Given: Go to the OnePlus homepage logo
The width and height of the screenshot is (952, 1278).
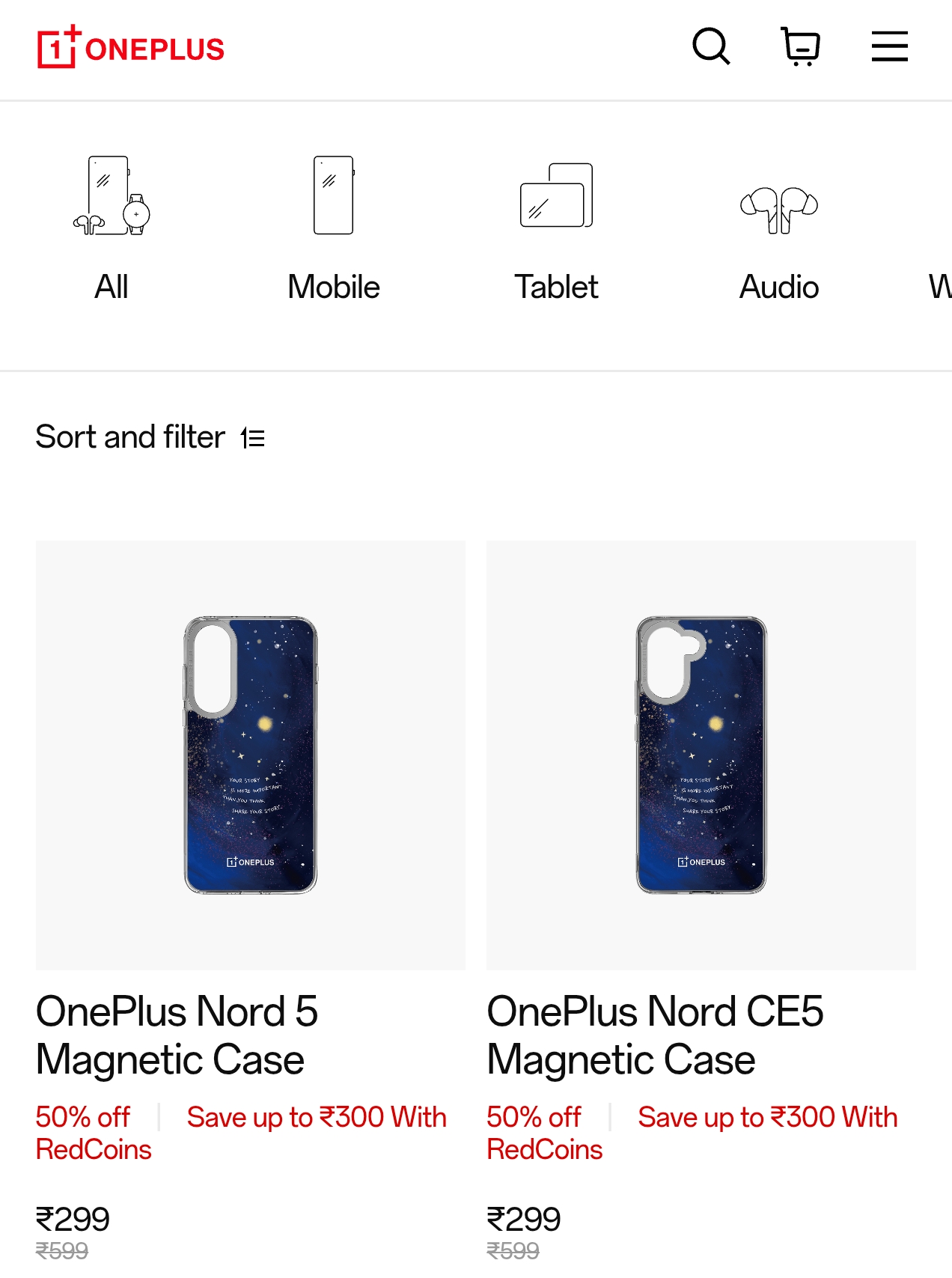Looking at the screenshot, I should 131,47.
